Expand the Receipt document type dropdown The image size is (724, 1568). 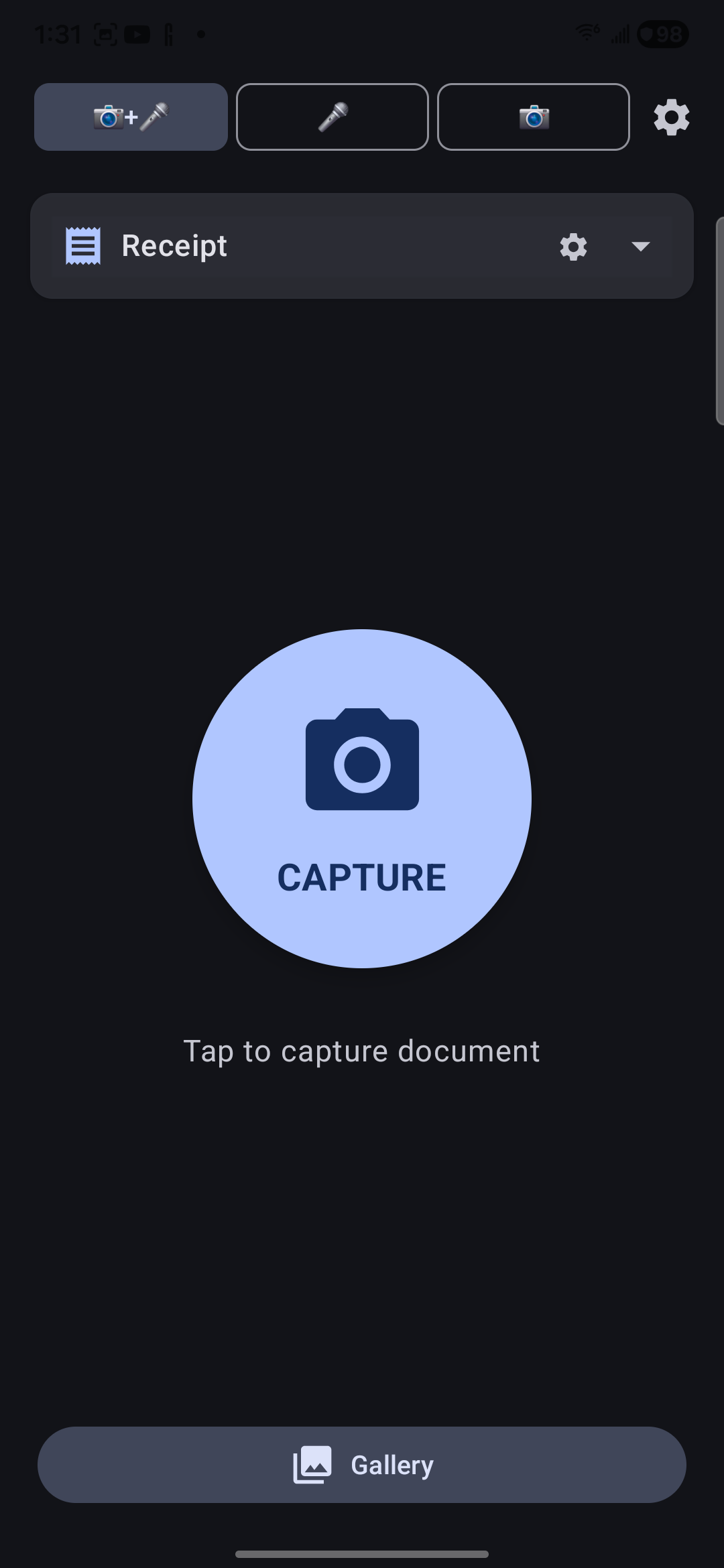(x=641, y=247)
